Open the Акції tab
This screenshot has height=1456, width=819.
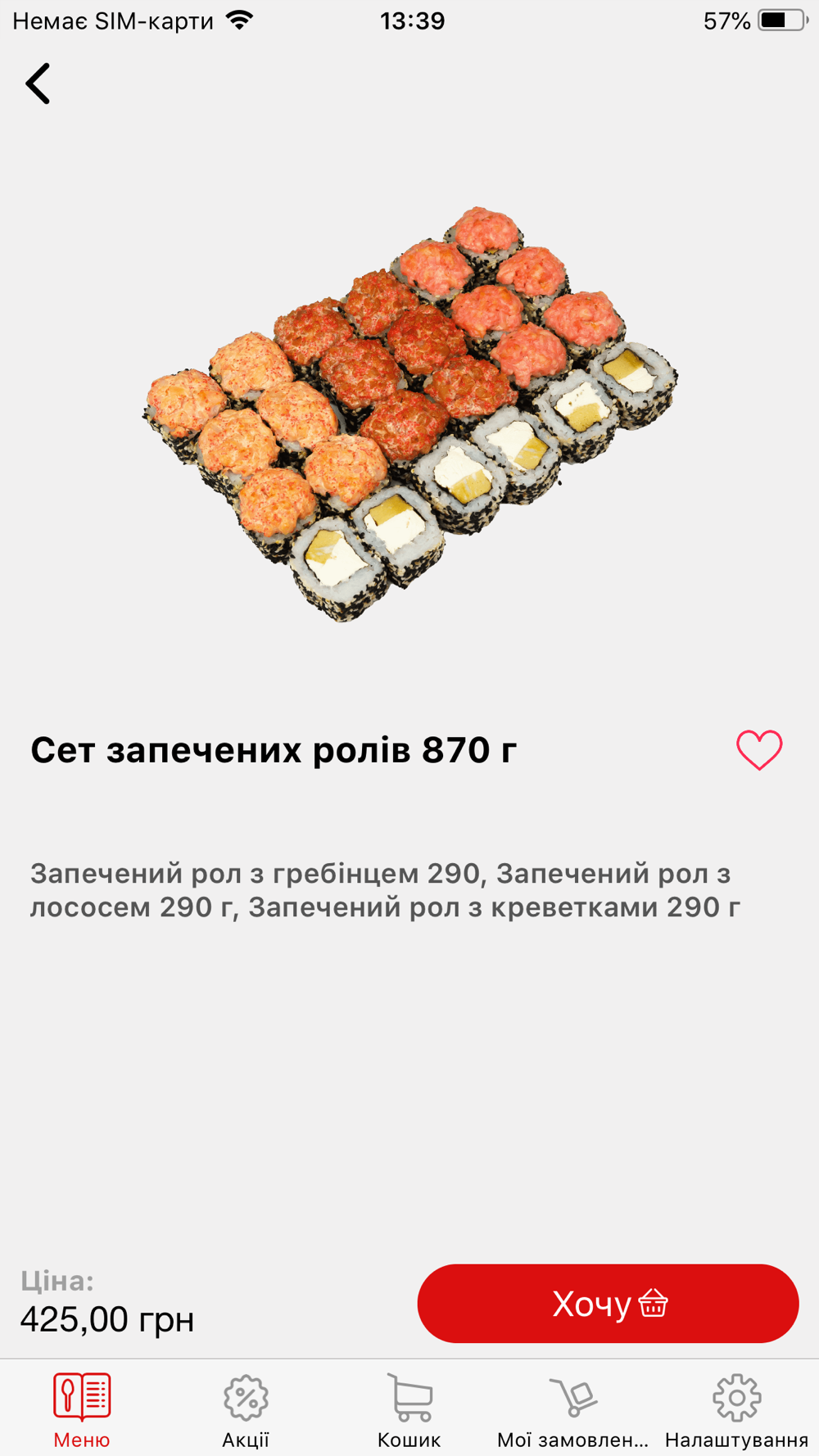click(x=246, y=1409)
